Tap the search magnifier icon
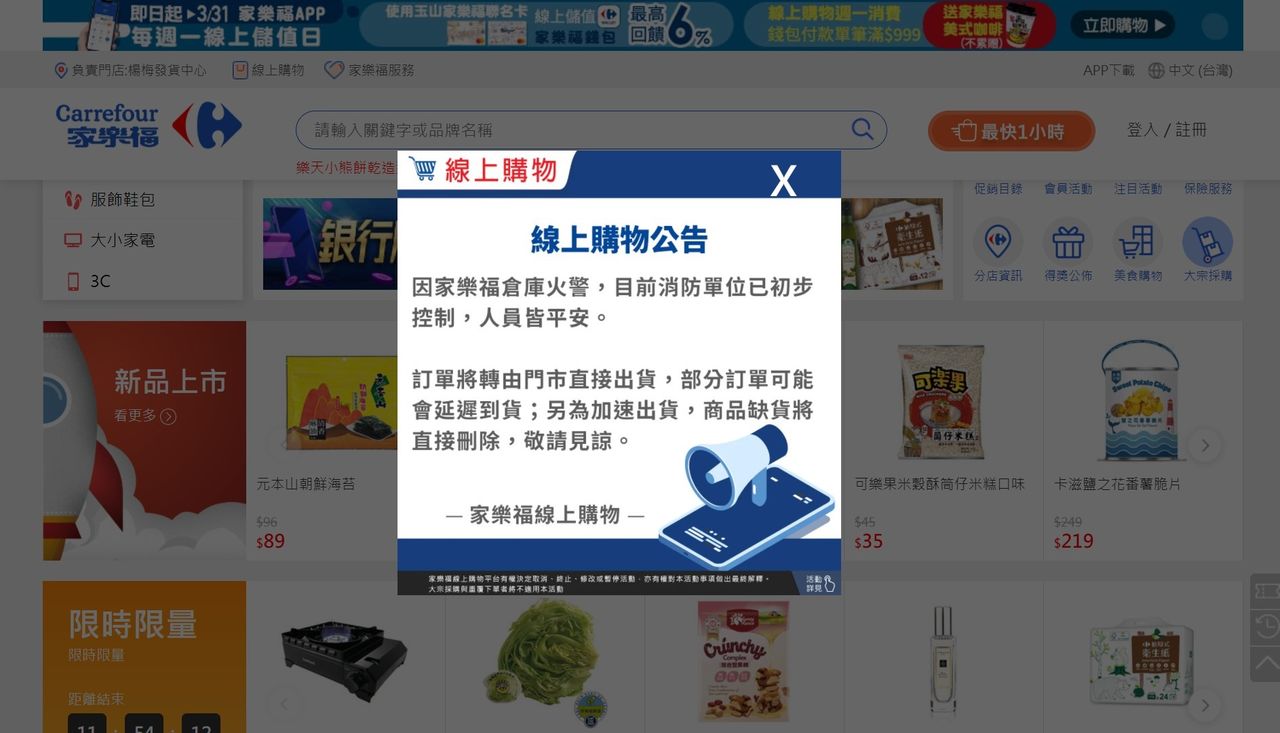1280x733 pixels. [x=862, y=129]
